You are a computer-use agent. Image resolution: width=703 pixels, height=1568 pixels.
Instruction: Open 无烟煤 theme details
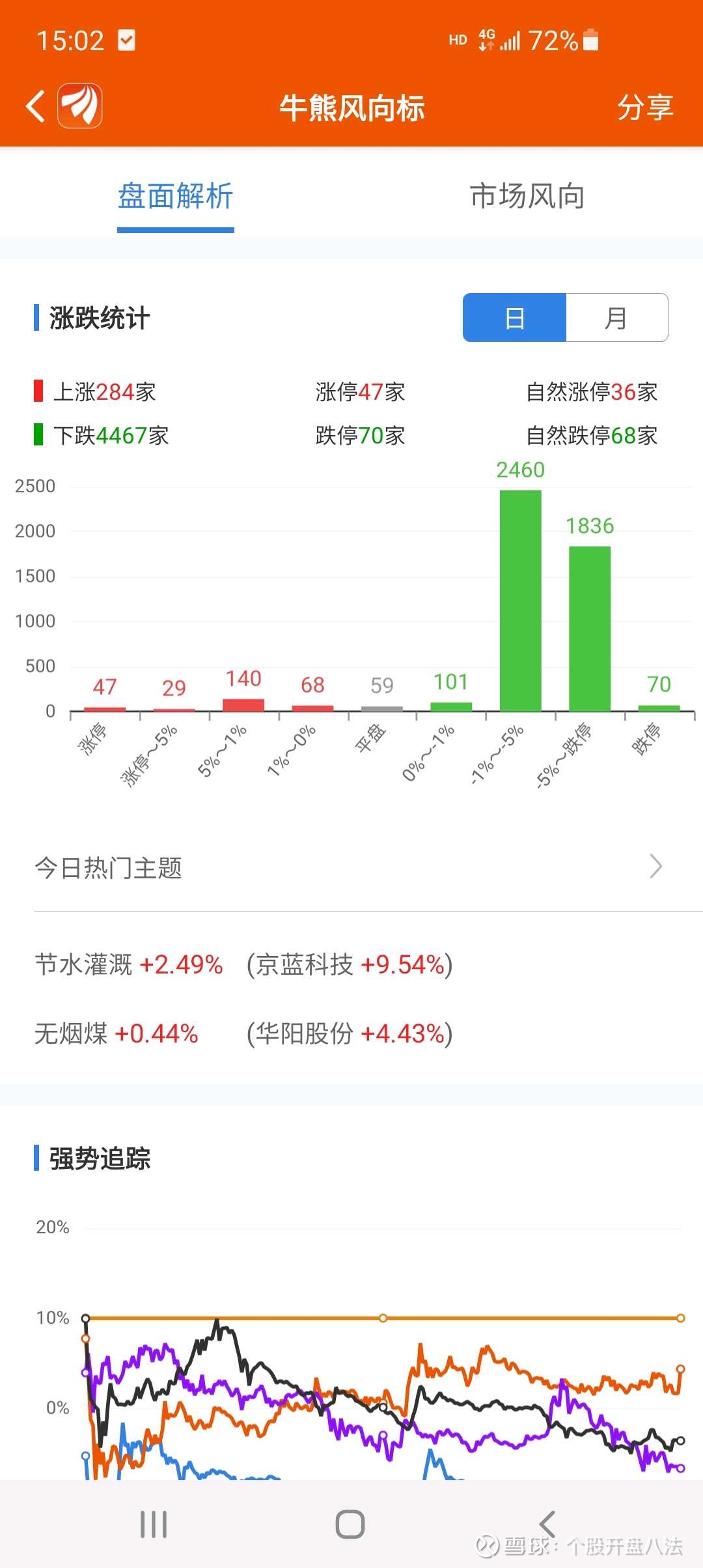pos(73,1033)
